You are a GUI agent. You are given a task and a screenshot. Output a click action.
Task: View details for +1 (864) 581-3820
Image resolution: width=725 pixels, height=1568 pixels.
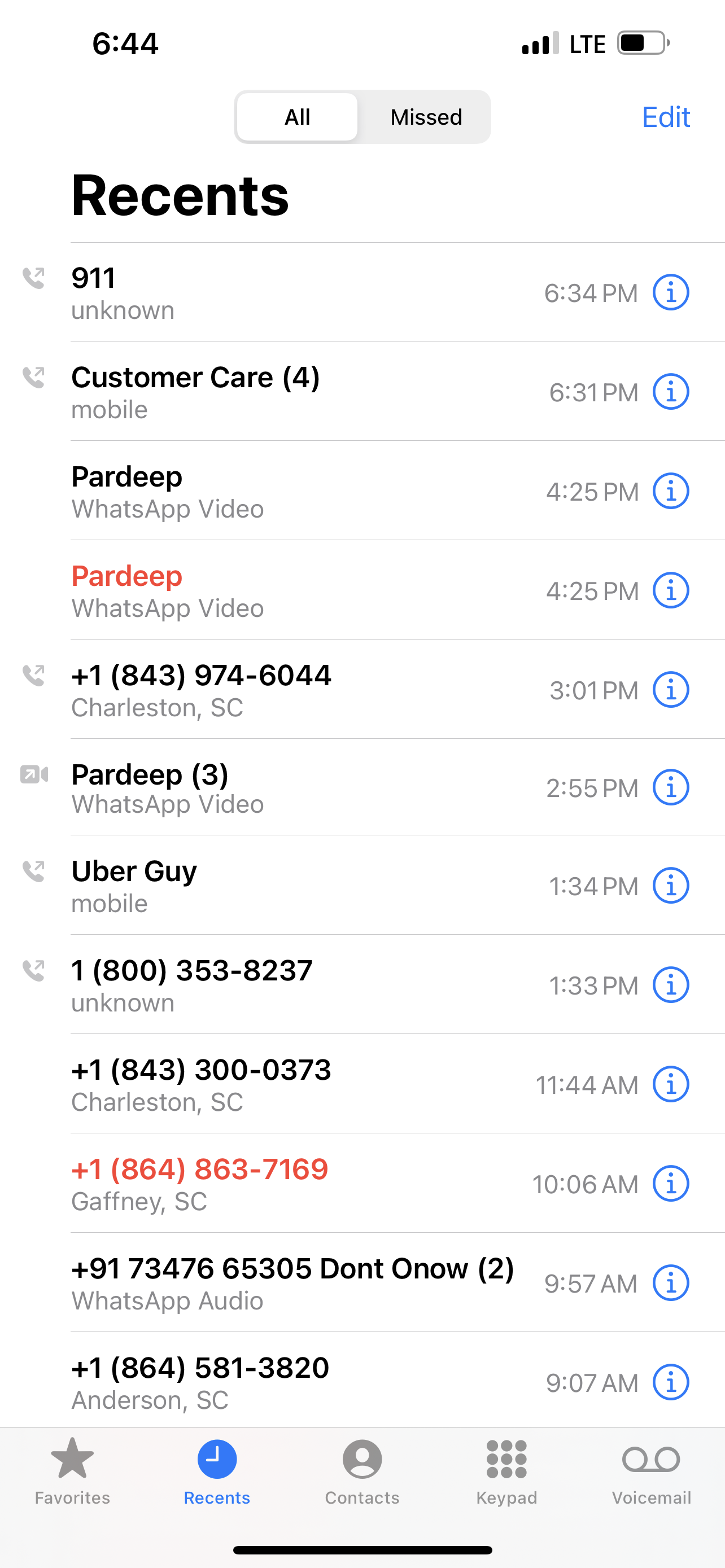[x=671, y=1382]
